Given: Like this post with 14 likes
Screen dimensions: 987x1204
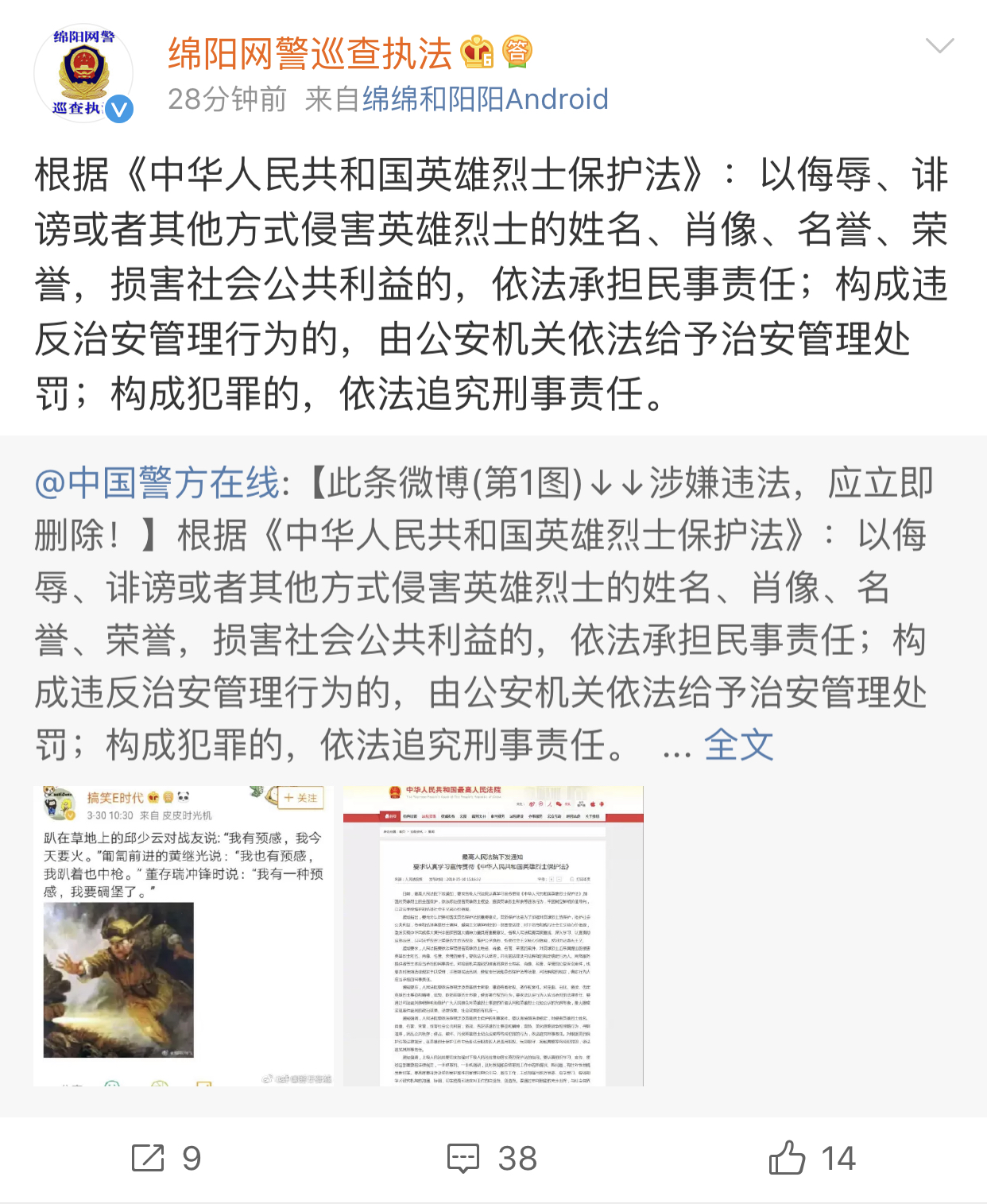Looking at the screenshot, I should pyautogui.click(x=811, y=1158).
